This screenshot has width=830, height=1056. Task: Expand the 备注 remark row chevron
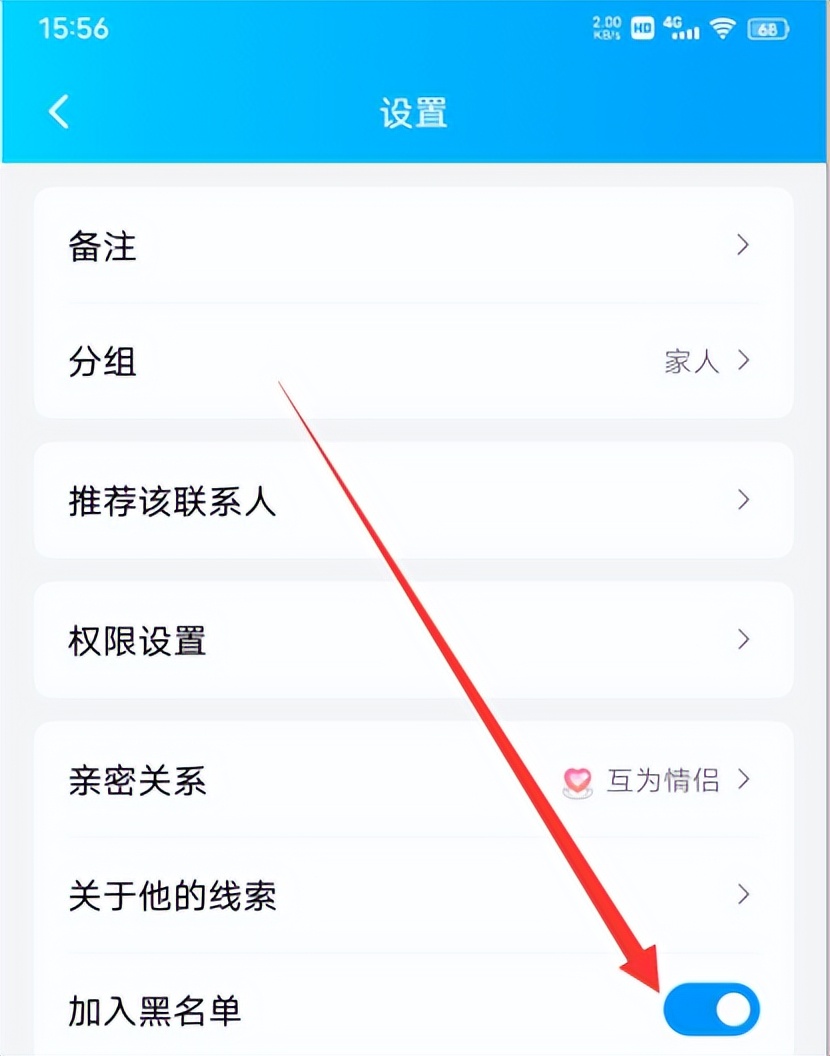[743, 245]
